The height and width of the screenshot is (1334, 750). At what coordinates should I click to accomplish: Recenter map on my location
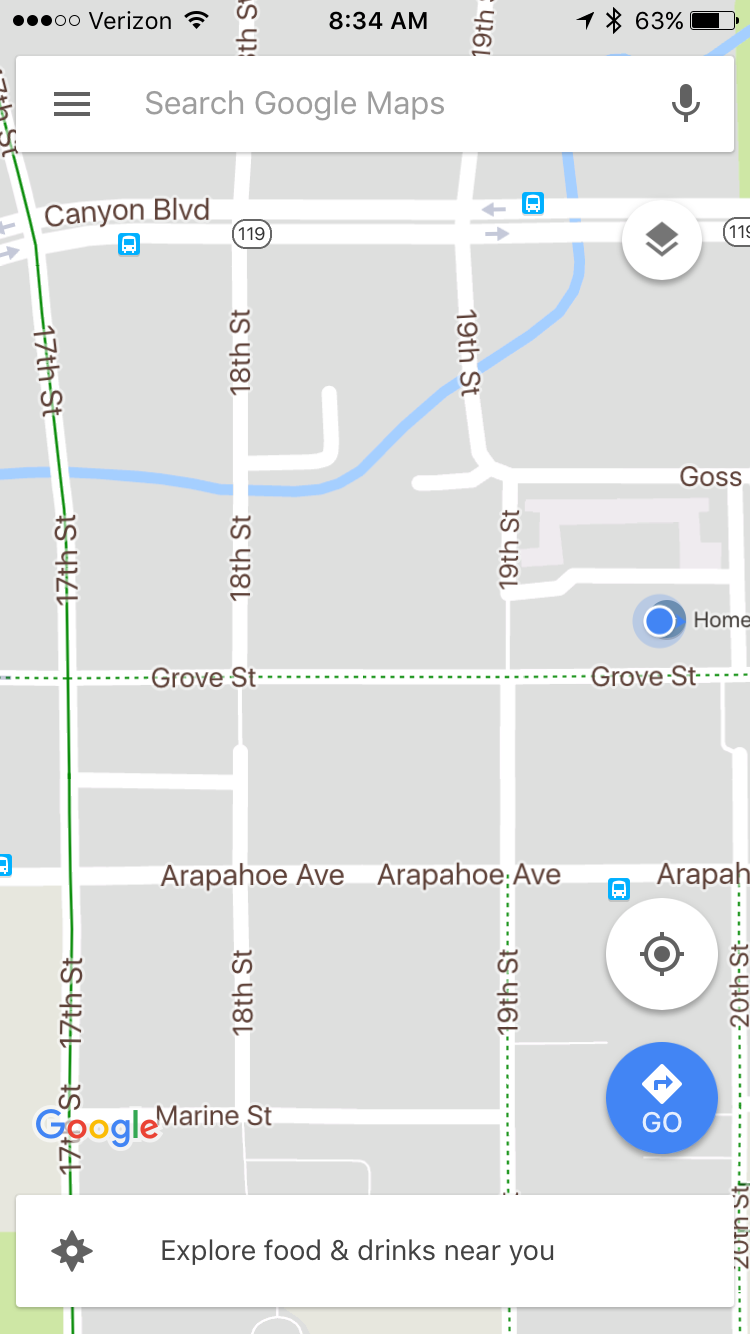click(662, 954)
